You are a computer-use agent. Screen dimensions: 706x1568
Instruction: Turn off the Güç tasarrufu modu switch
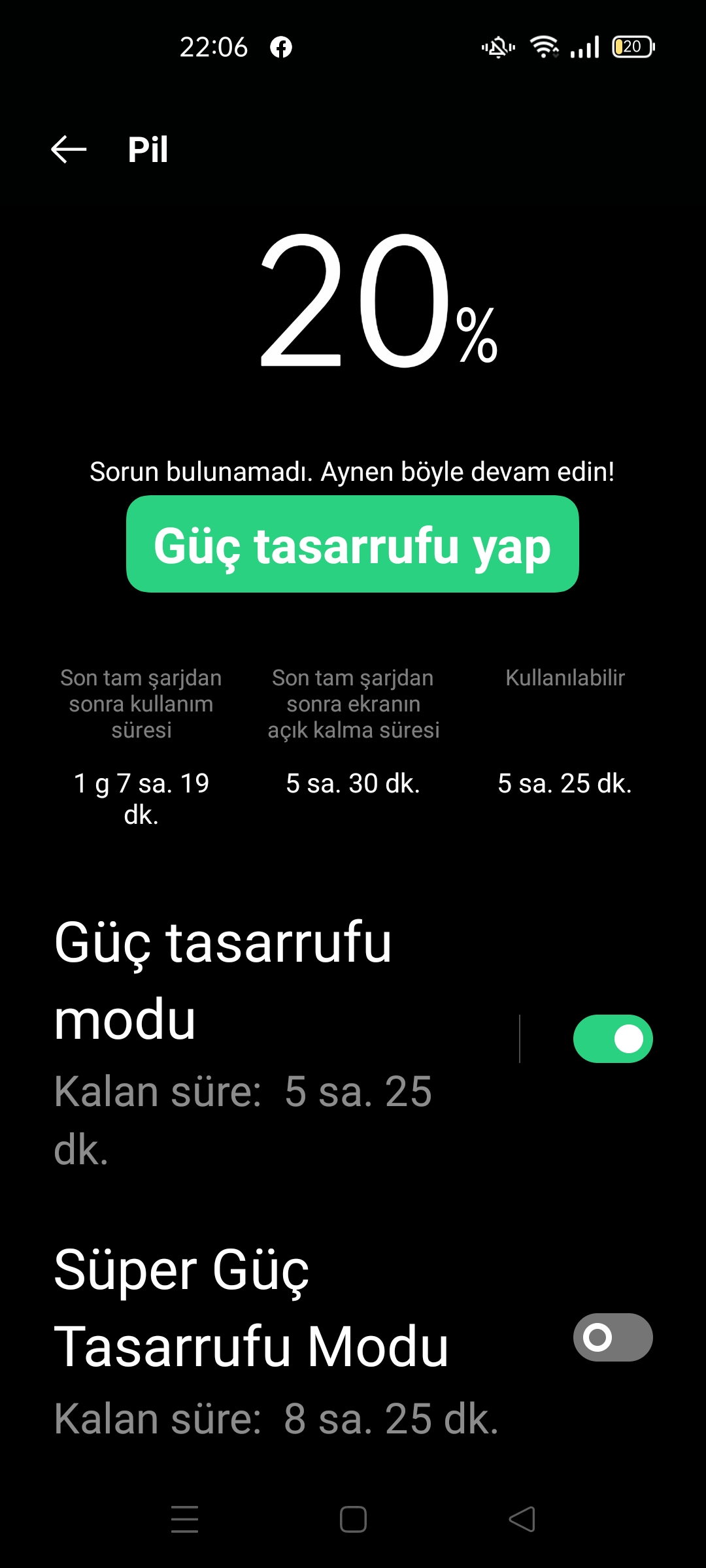[x=613, y=1039]
